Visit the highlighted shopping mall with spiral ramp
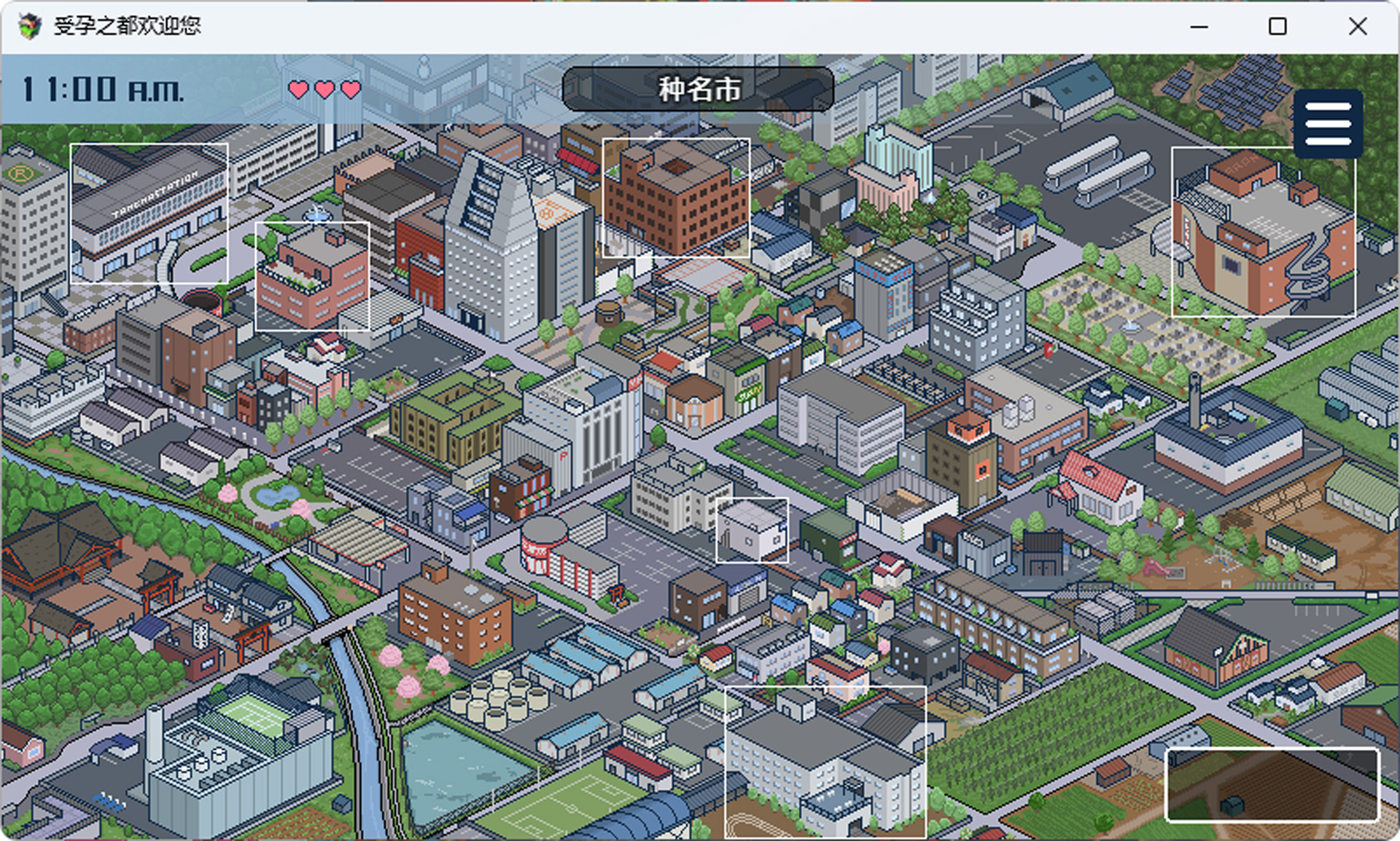The height and width of the screenshot is (841, 1400). [1263, 232]
